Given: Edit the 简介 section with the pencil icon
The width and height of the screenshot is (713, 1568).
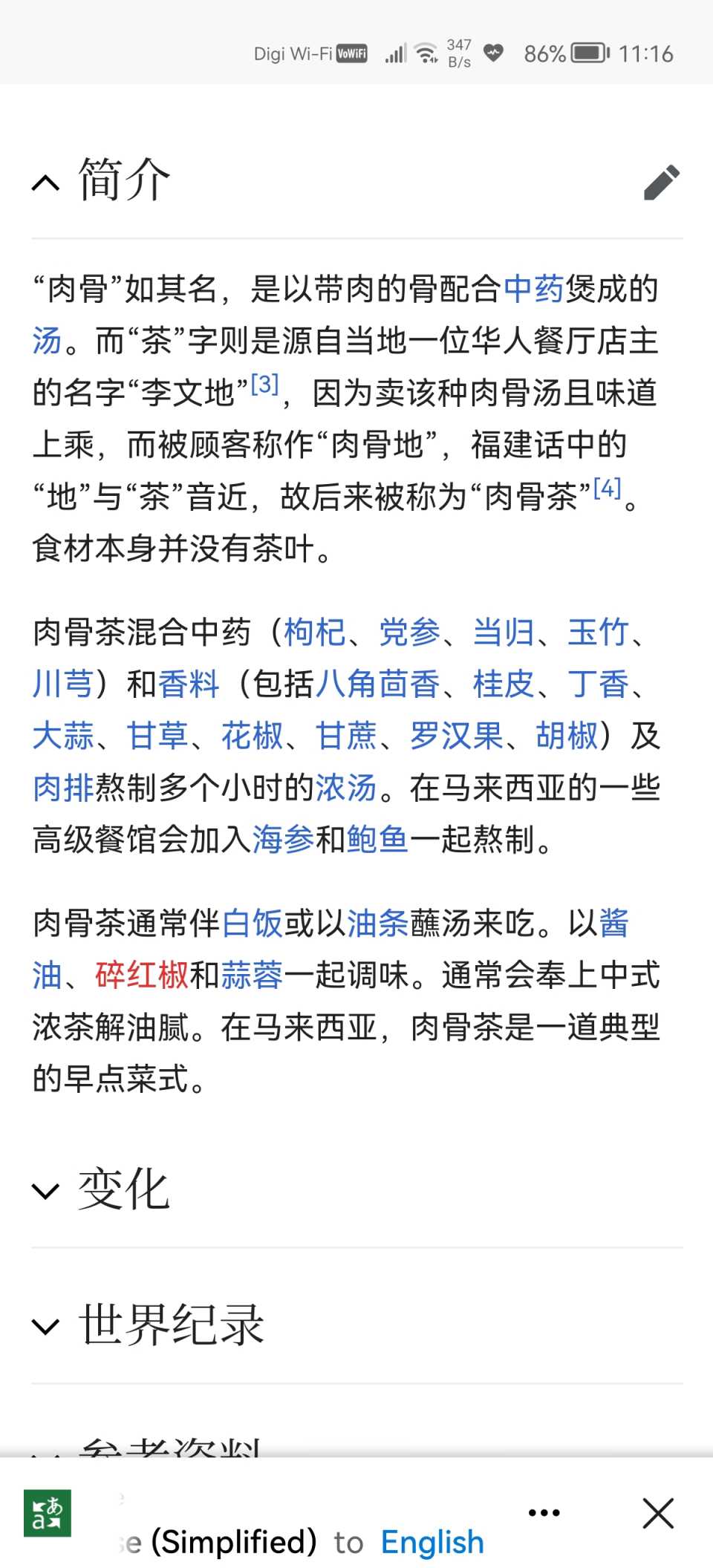Looking at the screenshot, I should coord(661,182).
